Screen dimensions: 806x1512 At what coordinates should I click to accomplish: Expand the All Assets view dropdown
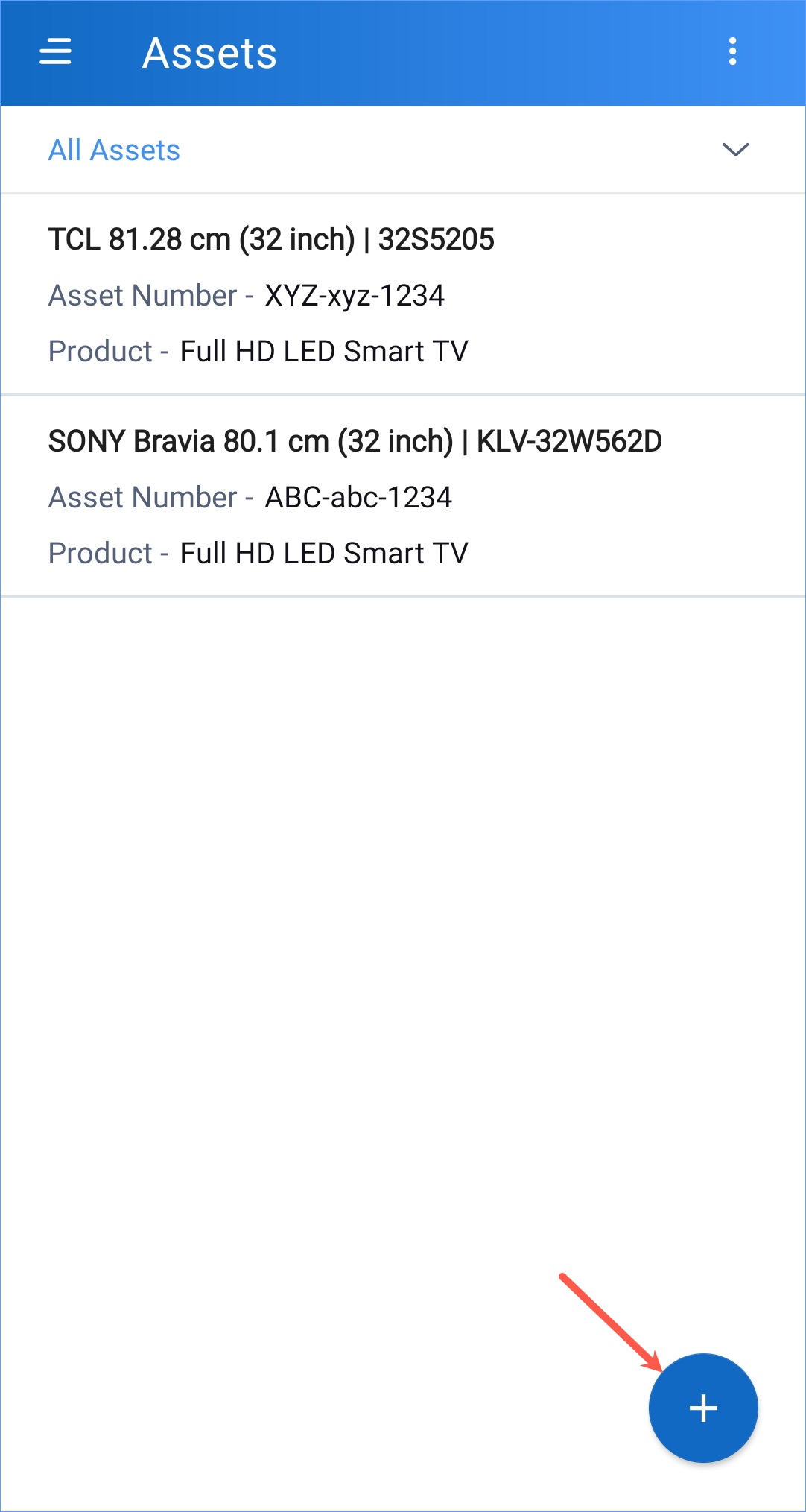pyautogui.click(x=734, y=150)
